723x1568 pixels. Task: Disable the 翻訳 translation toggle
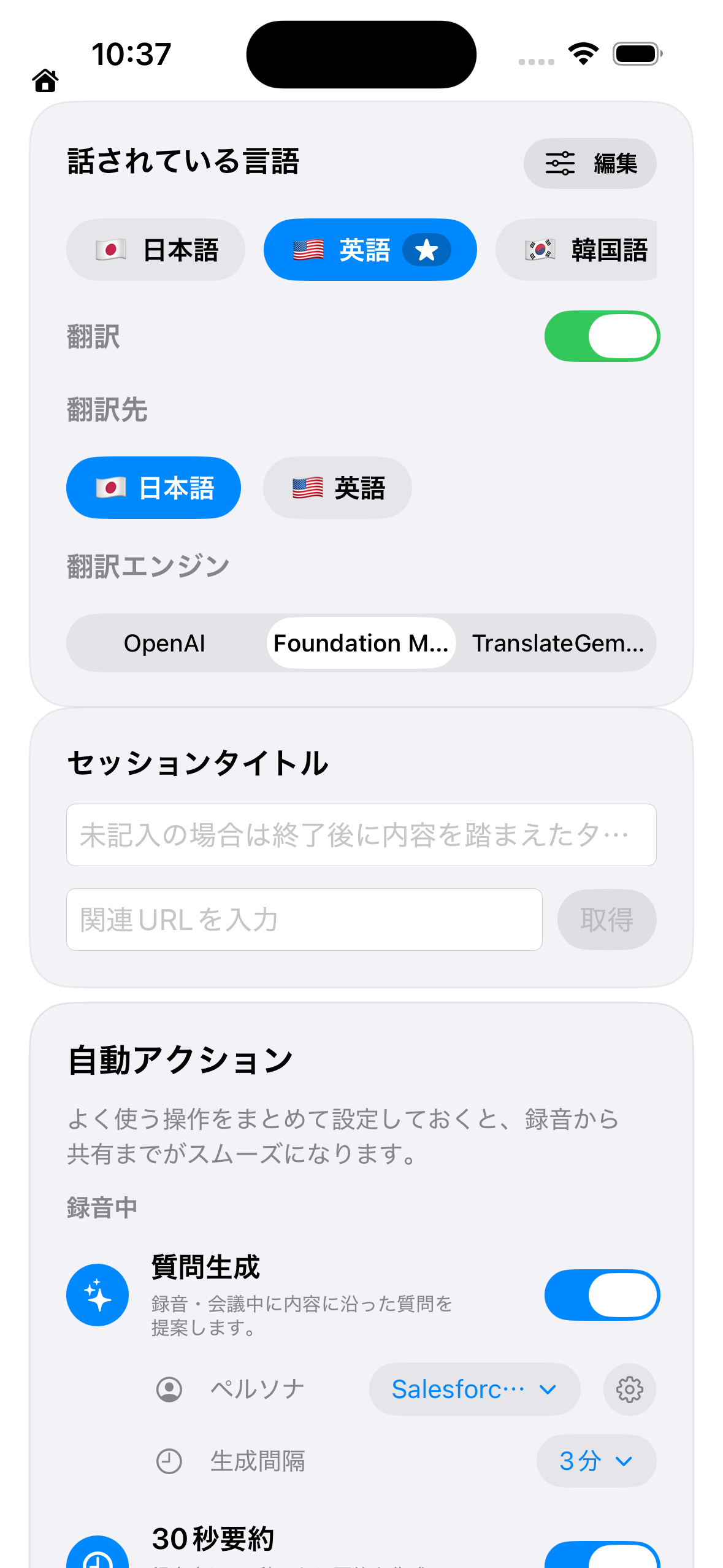click(601, 336)
